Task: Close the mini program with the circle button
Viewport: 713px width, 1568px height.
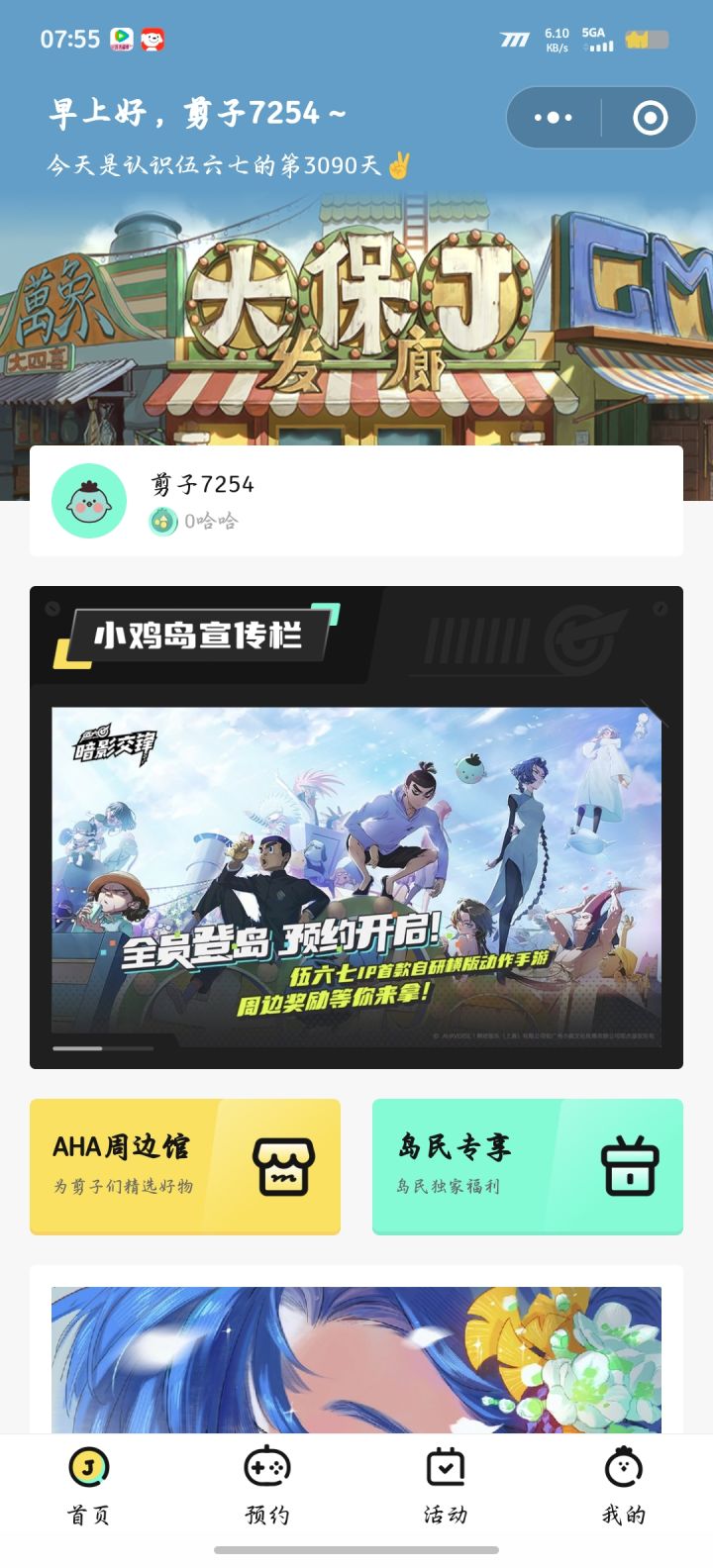Action: coord(650,118)
